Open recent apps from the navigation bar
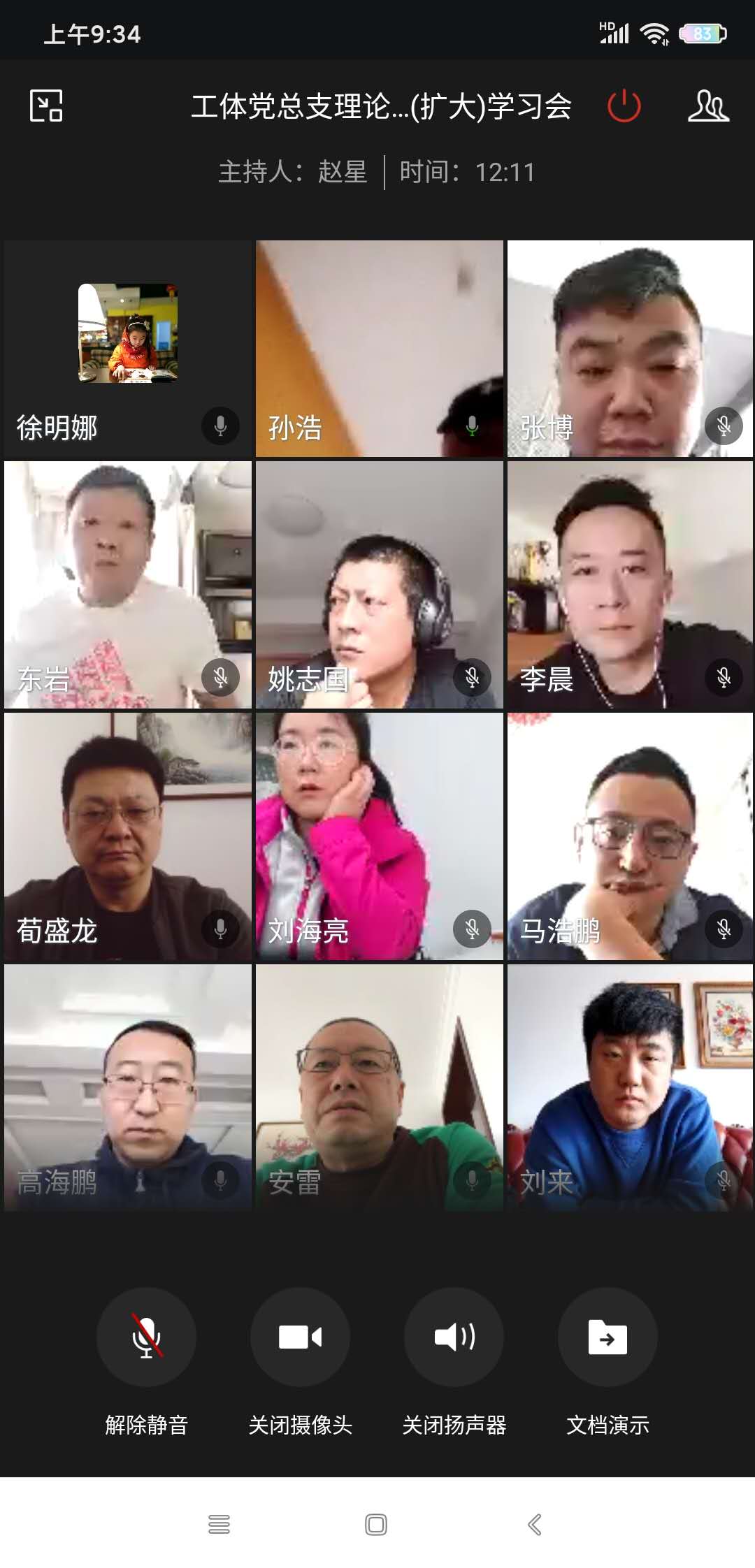Viewport: 755px width, 1568px height. point(219,1524)
